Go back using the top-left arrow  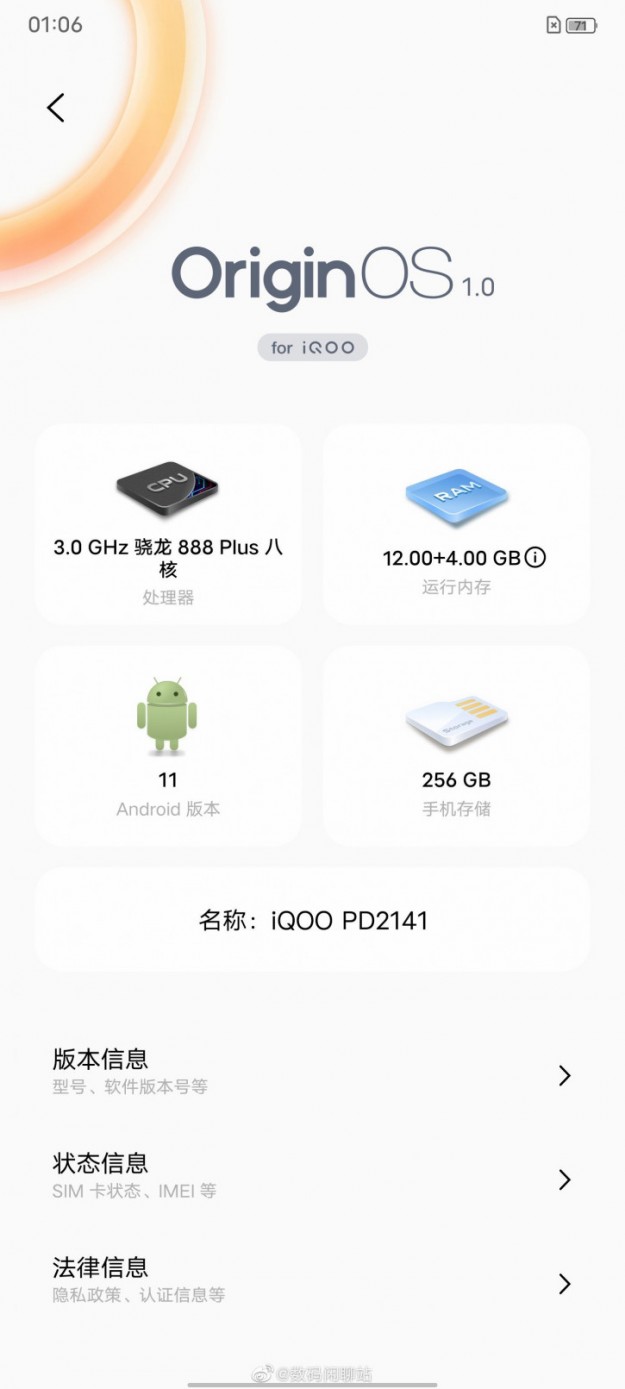(56, 108)
